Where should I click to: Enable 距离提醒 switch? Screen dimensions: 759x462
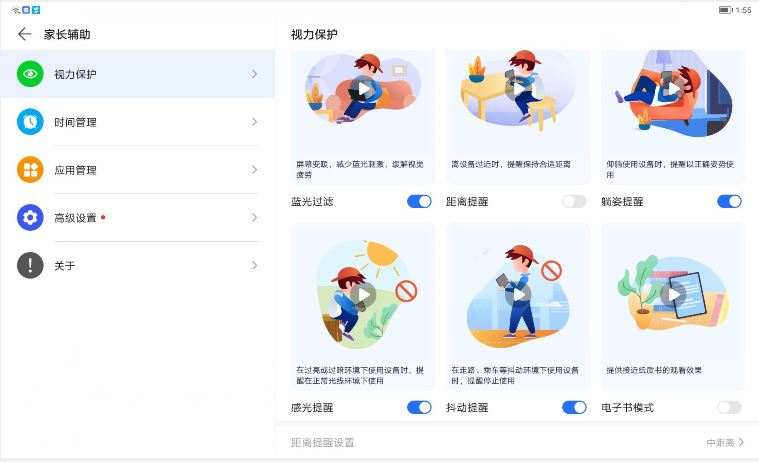click(x=574, y=201)
